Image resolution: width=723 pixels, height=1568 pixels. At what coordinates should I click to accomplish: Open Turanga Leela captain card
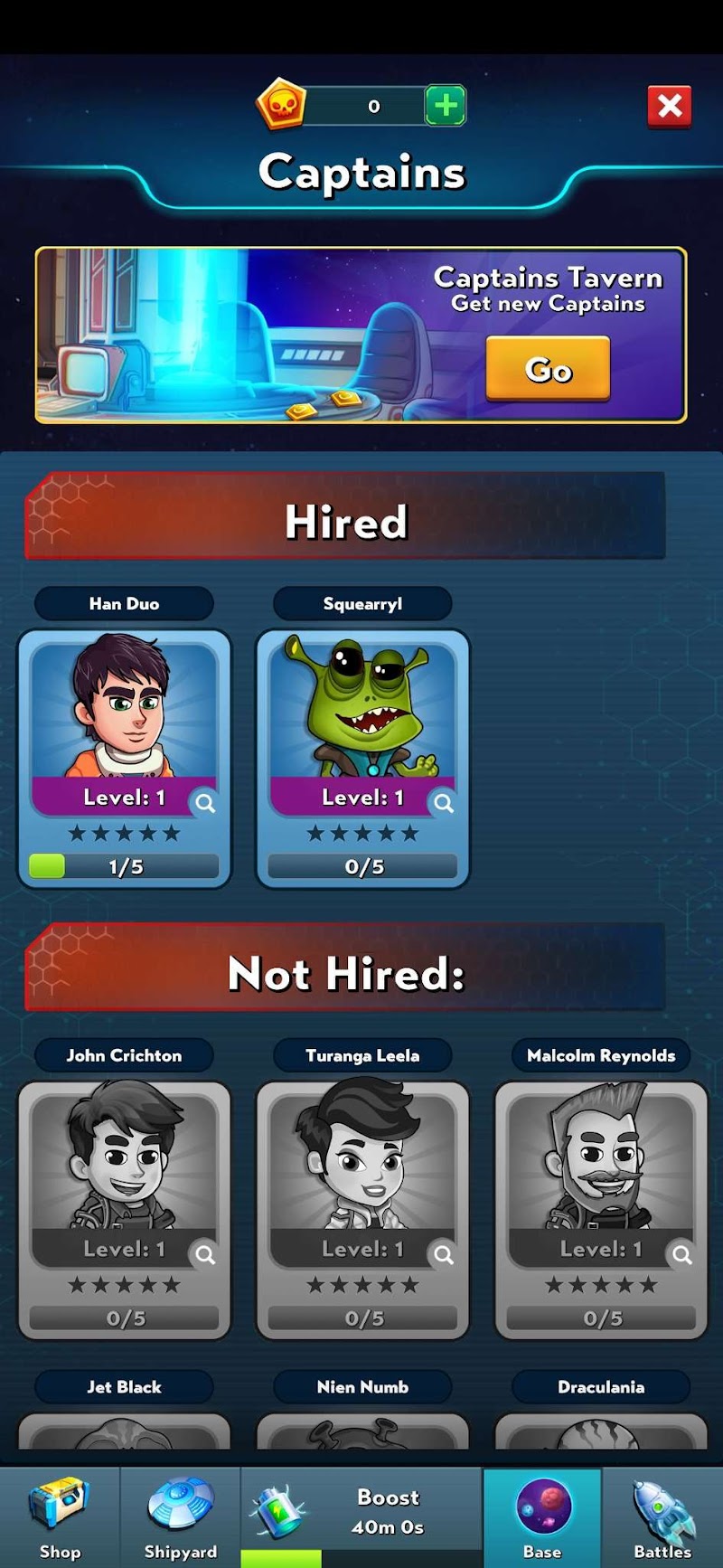click(x=363, y=1210)
